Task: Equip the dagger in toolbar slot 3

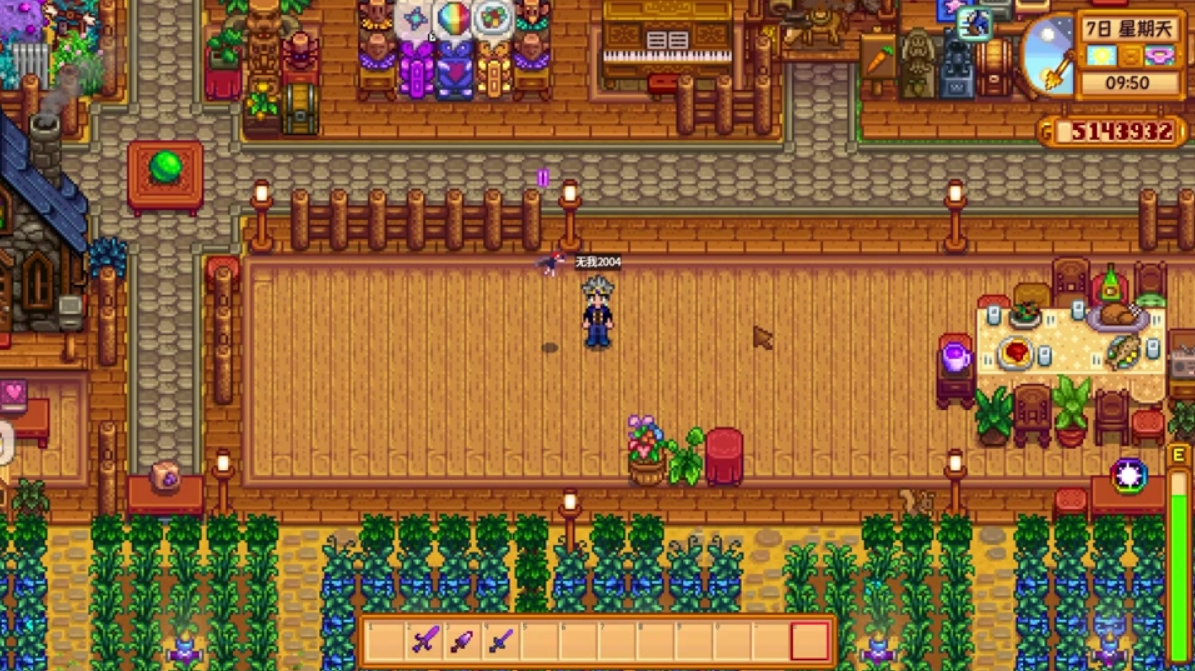Action: coord(463,641)
